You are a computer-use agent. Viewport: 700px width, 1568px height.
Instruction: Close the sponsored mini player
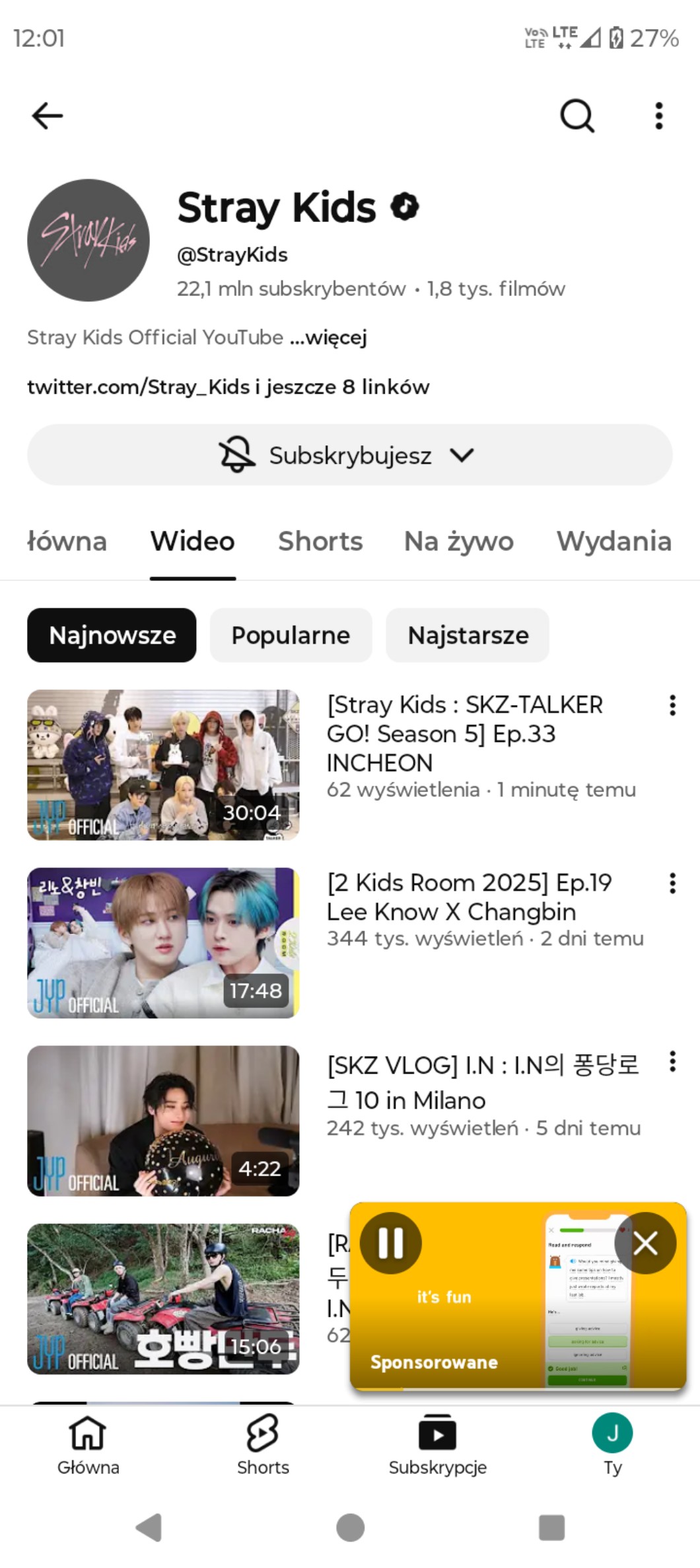click(645, 1243)
